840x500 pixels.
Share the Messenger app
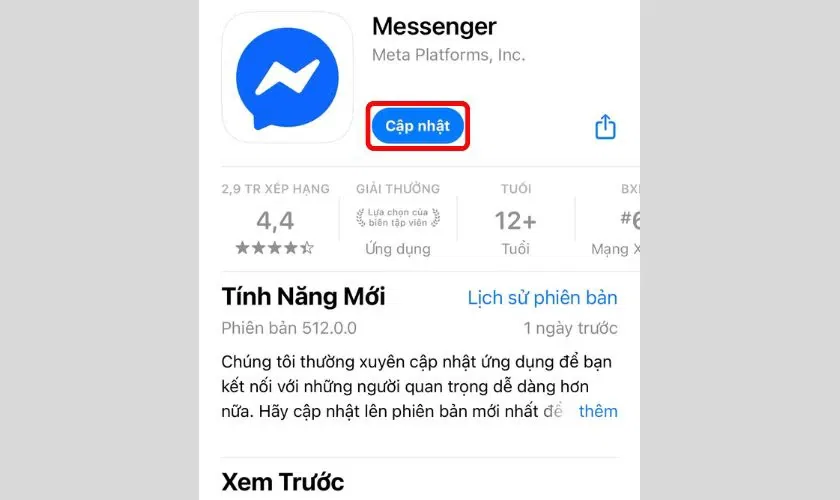(x=605, y=127)
